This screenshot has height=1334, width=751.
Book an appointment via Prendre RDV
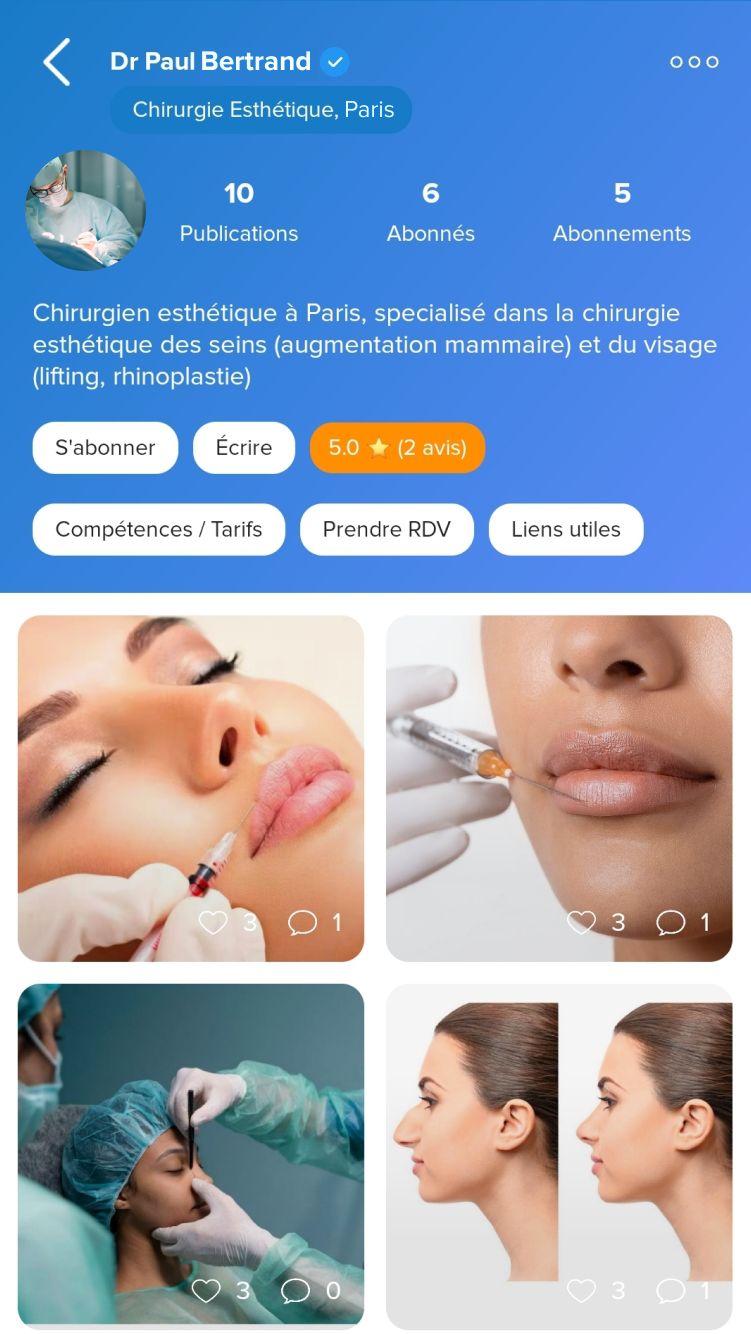click(386, 529)
